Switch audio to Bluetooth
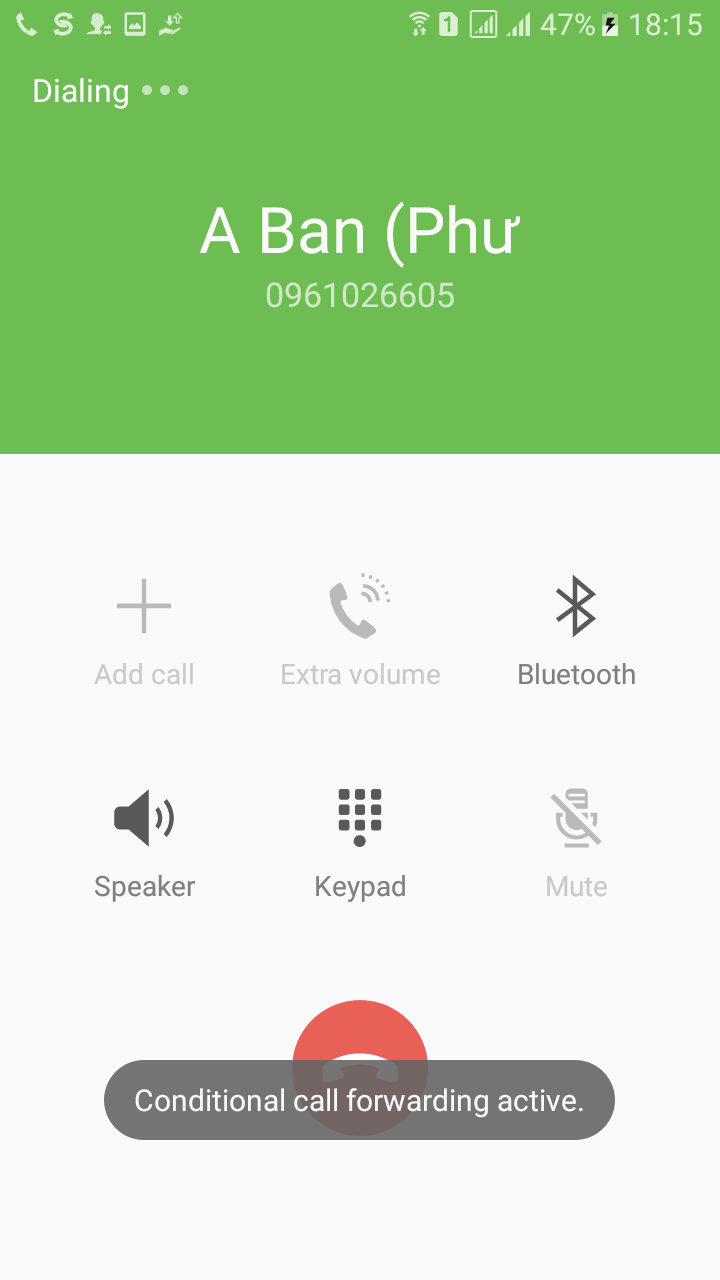Screen dimensions: 720x1280 [576, 630]
